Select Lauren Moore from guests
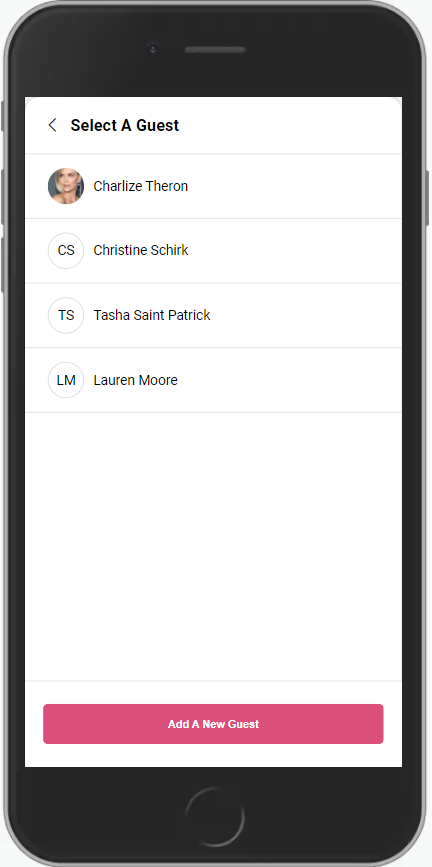Image resolution: width=432 pixels, height=867 pixels. click(x=214, y=380)
